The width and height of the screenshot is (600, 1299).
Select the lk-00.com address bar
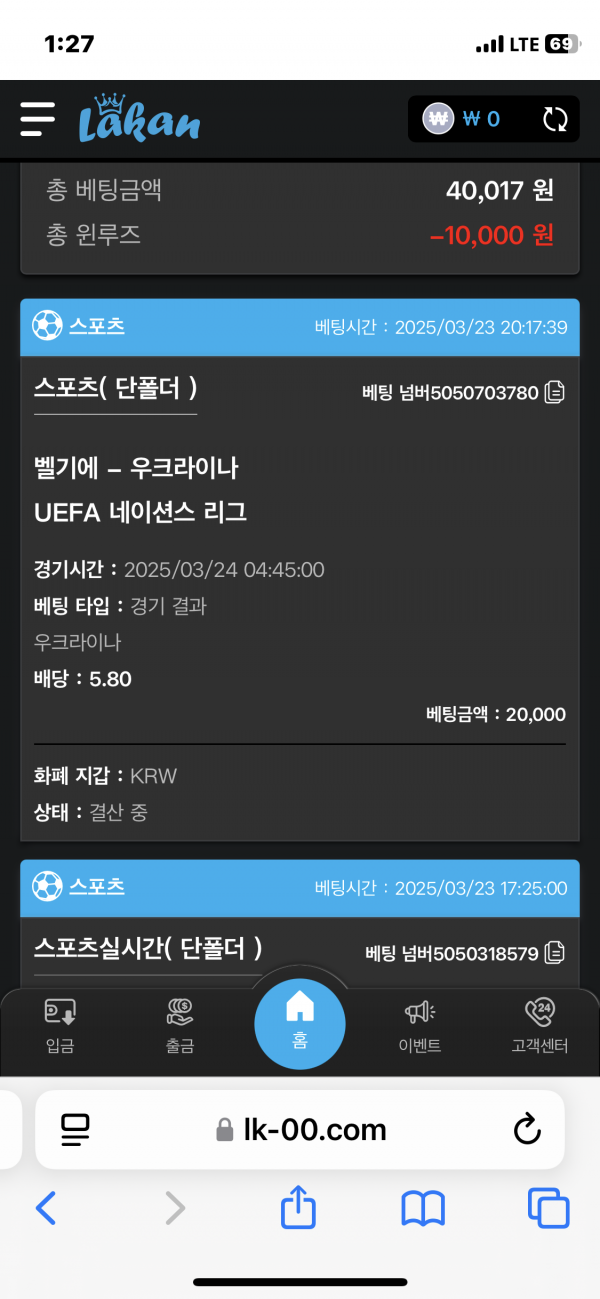pyautogui.click(x=301, y=1130)
